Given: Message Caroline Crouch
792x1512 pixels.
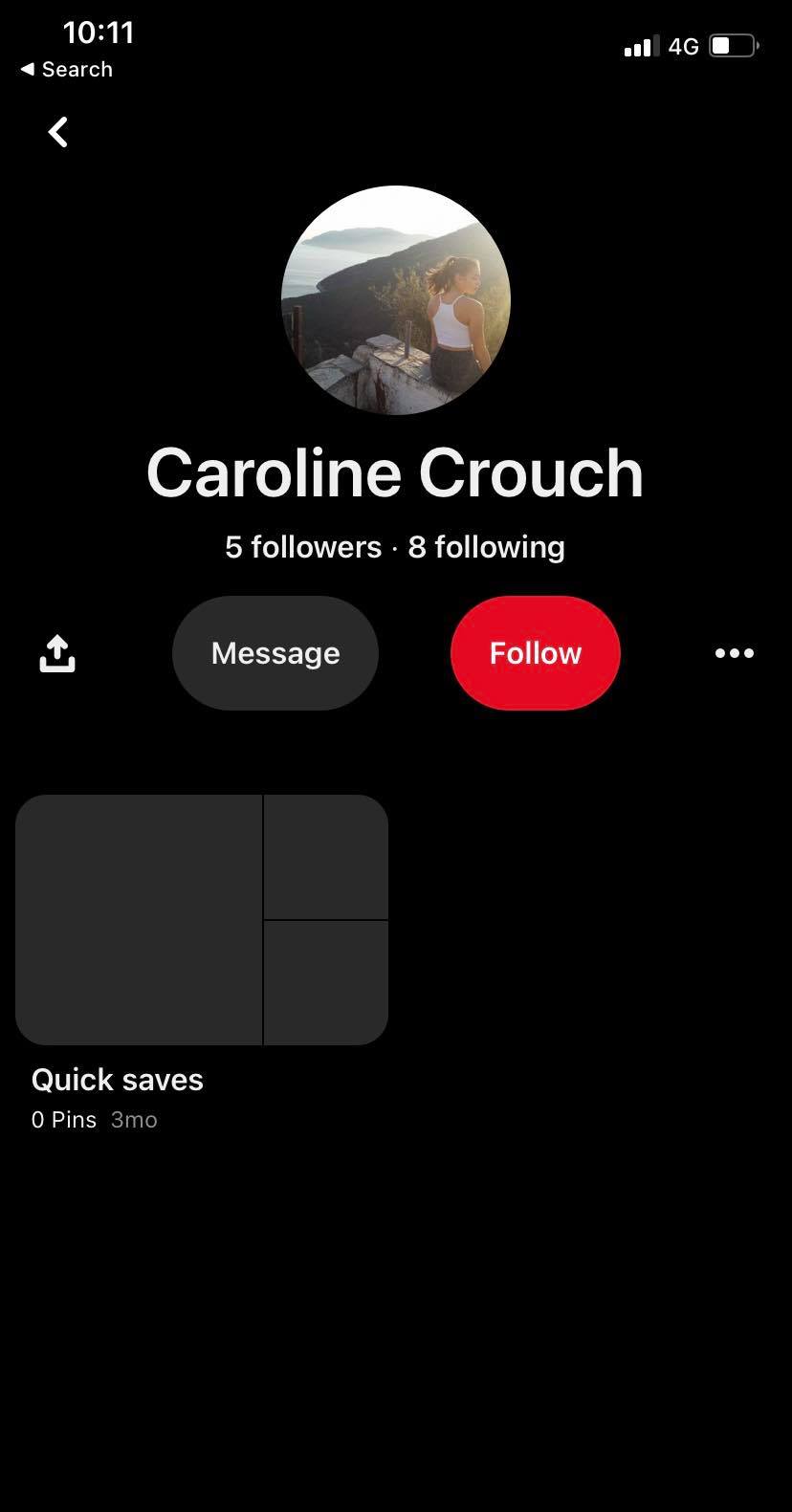Looking at the screenshot, I should pyautogui.click(x=275, y=653).
